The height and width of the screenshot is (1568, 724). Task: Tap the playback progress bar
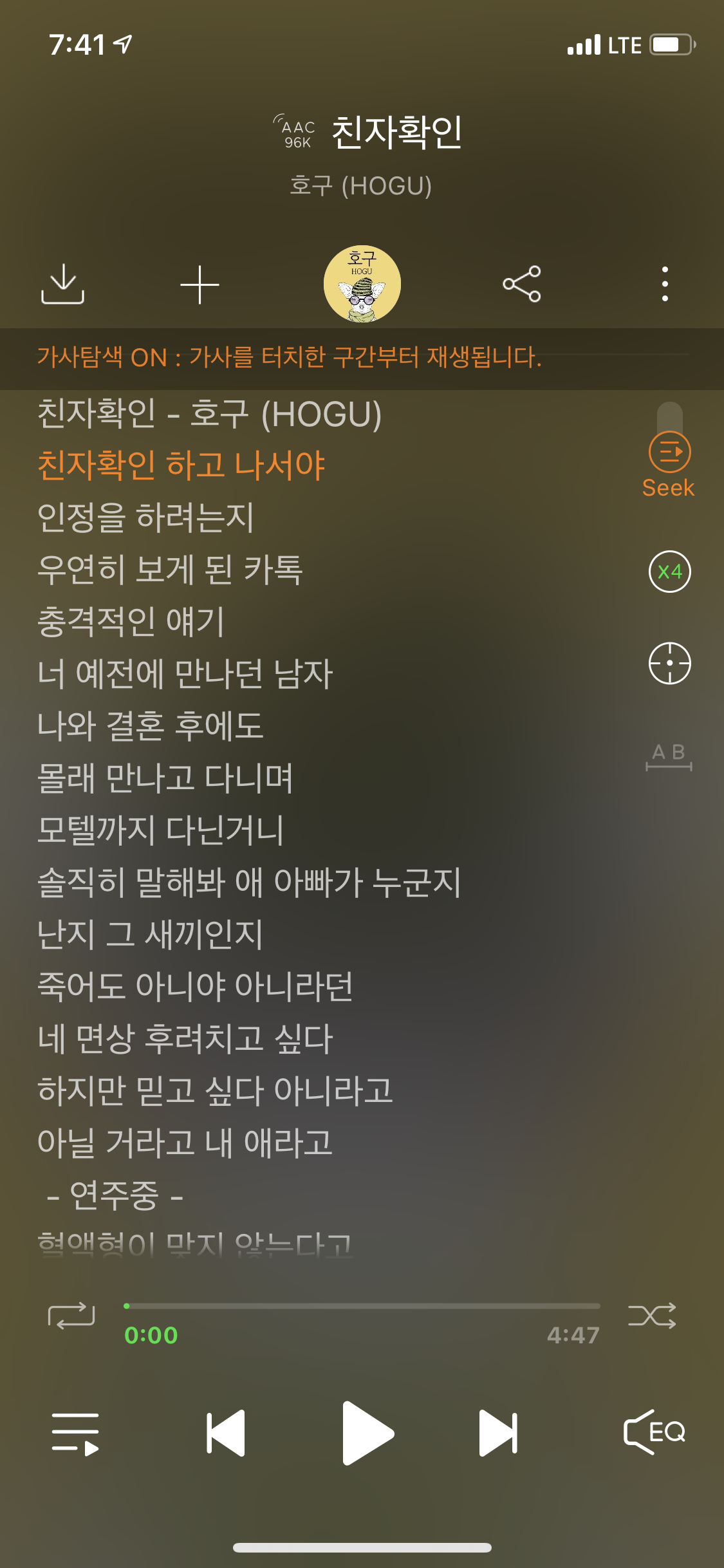[x=362, y=1306]
